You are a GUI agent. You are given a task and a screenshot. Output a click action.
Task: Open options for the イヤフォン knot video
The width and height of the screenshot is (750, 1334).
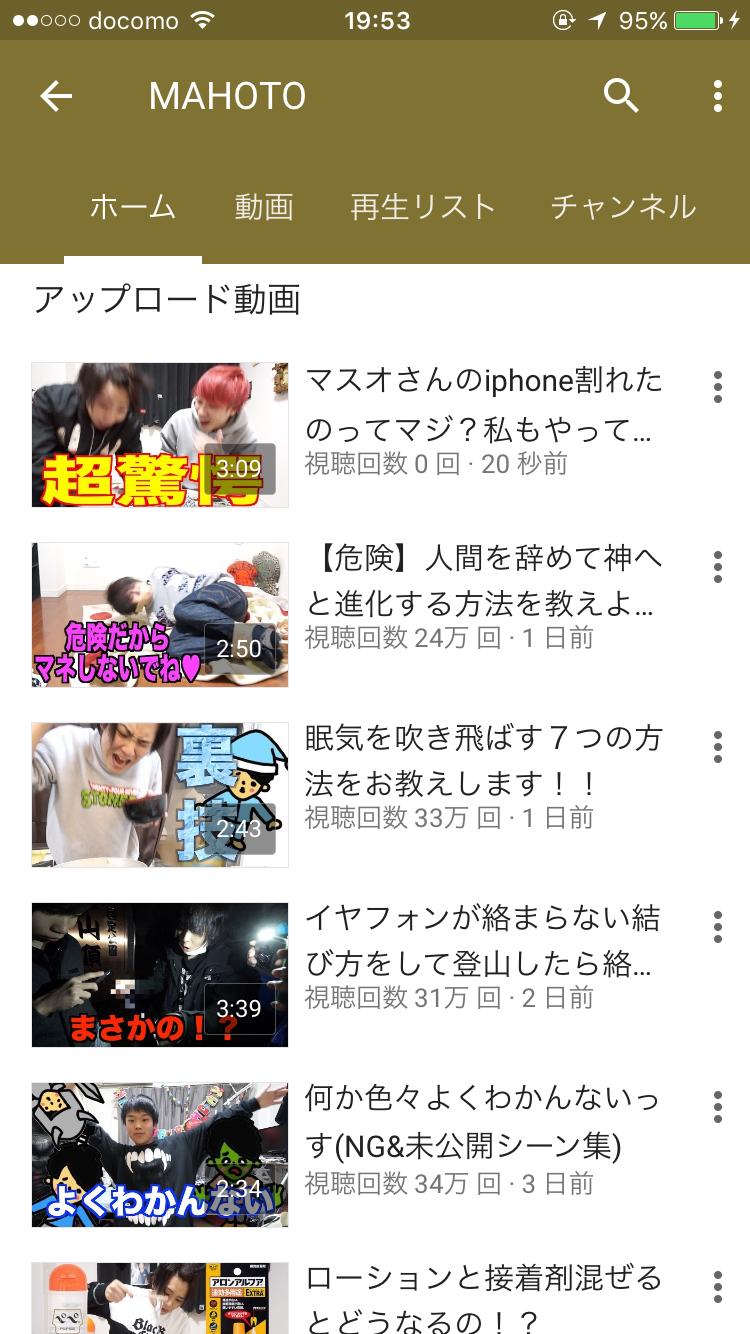tap(717, 928)
